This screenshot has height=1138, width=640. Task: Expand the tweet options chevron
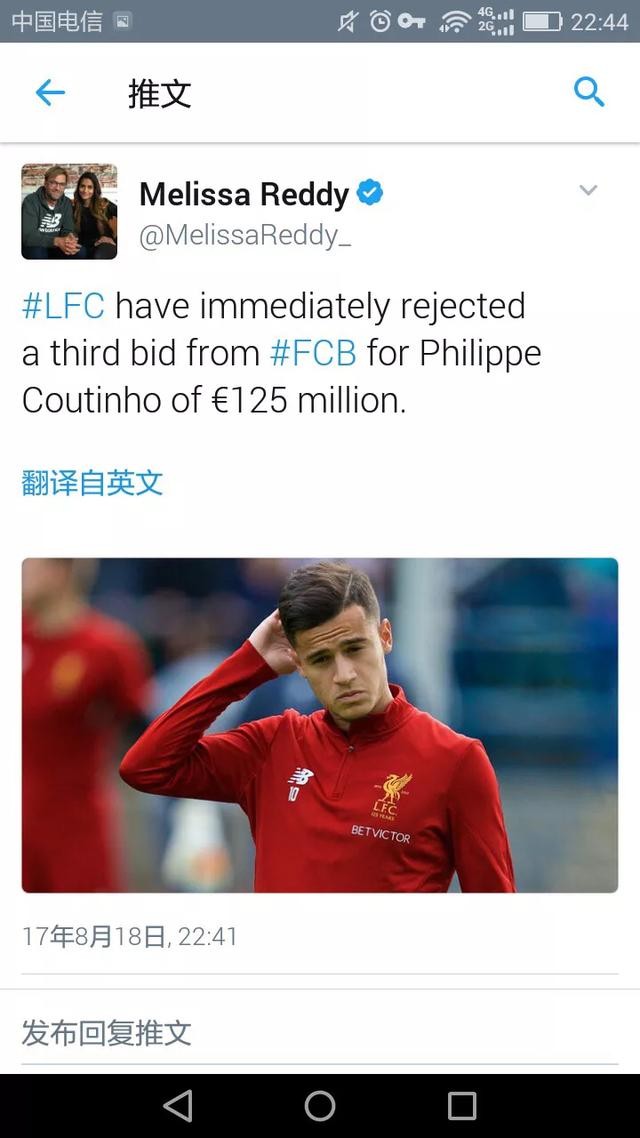click(x=588, y=190)
